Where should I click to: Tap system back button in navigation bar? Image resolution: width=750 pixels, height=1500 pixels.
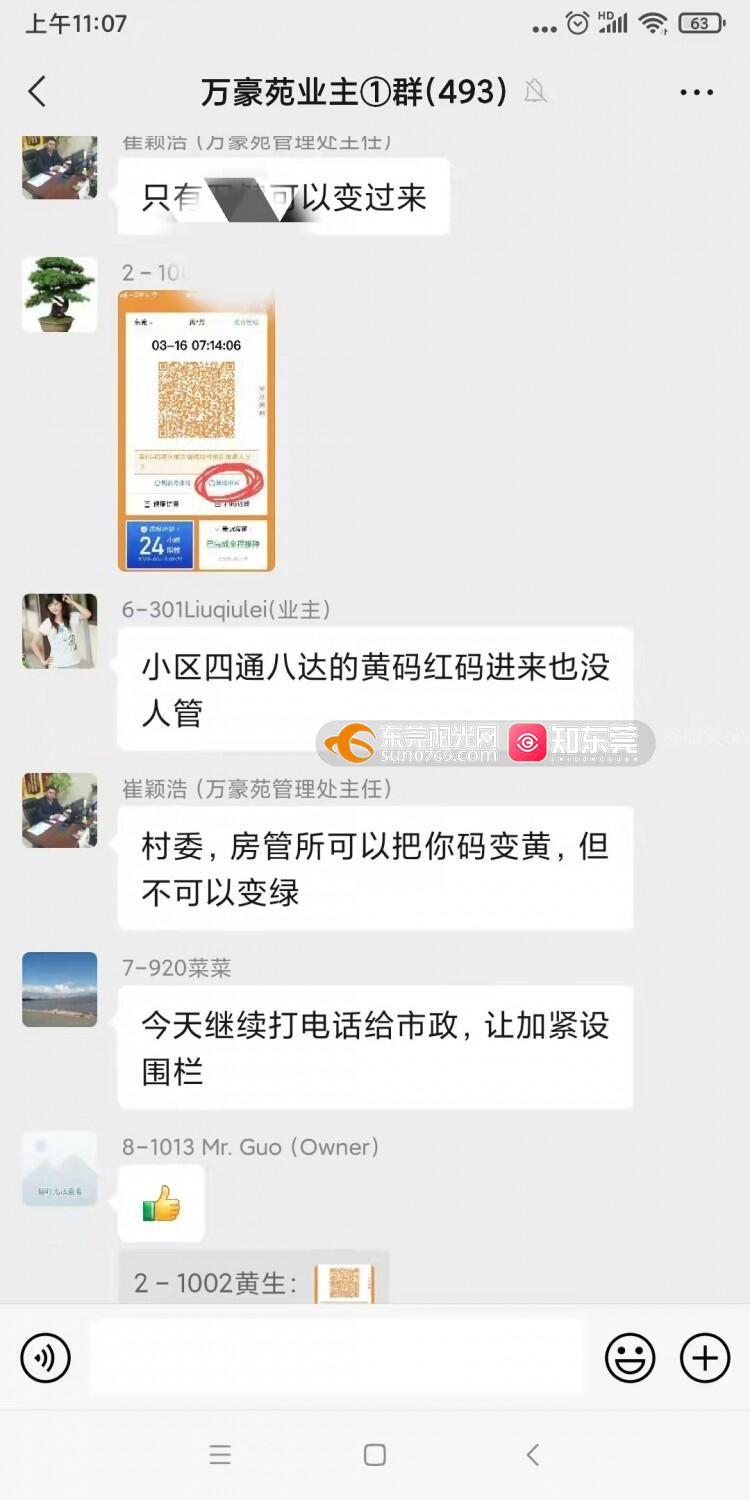coord(533,1455)
